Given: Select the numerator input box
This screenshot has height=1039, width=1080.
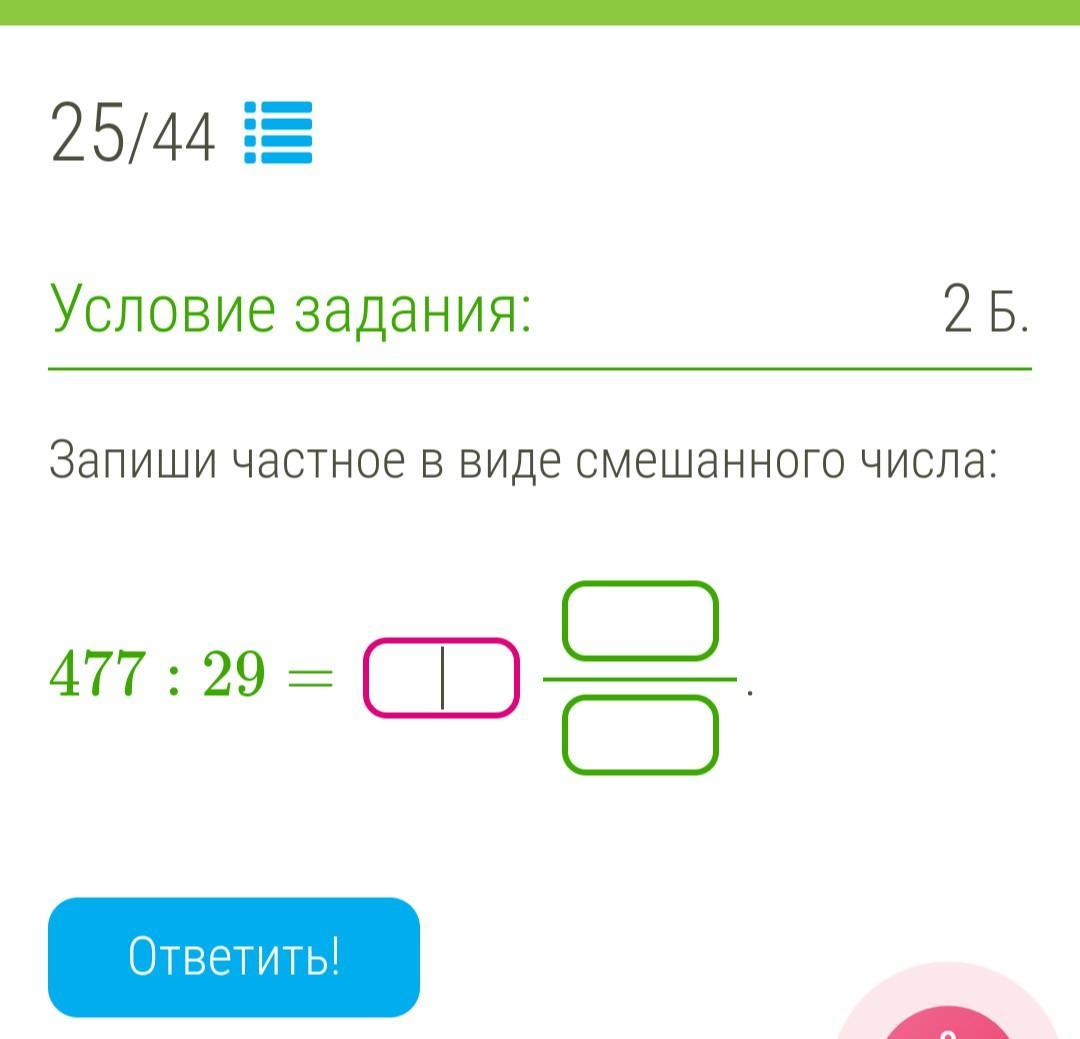Looking at the screenshot, I should pyautogui.click(x=640, y=621).
